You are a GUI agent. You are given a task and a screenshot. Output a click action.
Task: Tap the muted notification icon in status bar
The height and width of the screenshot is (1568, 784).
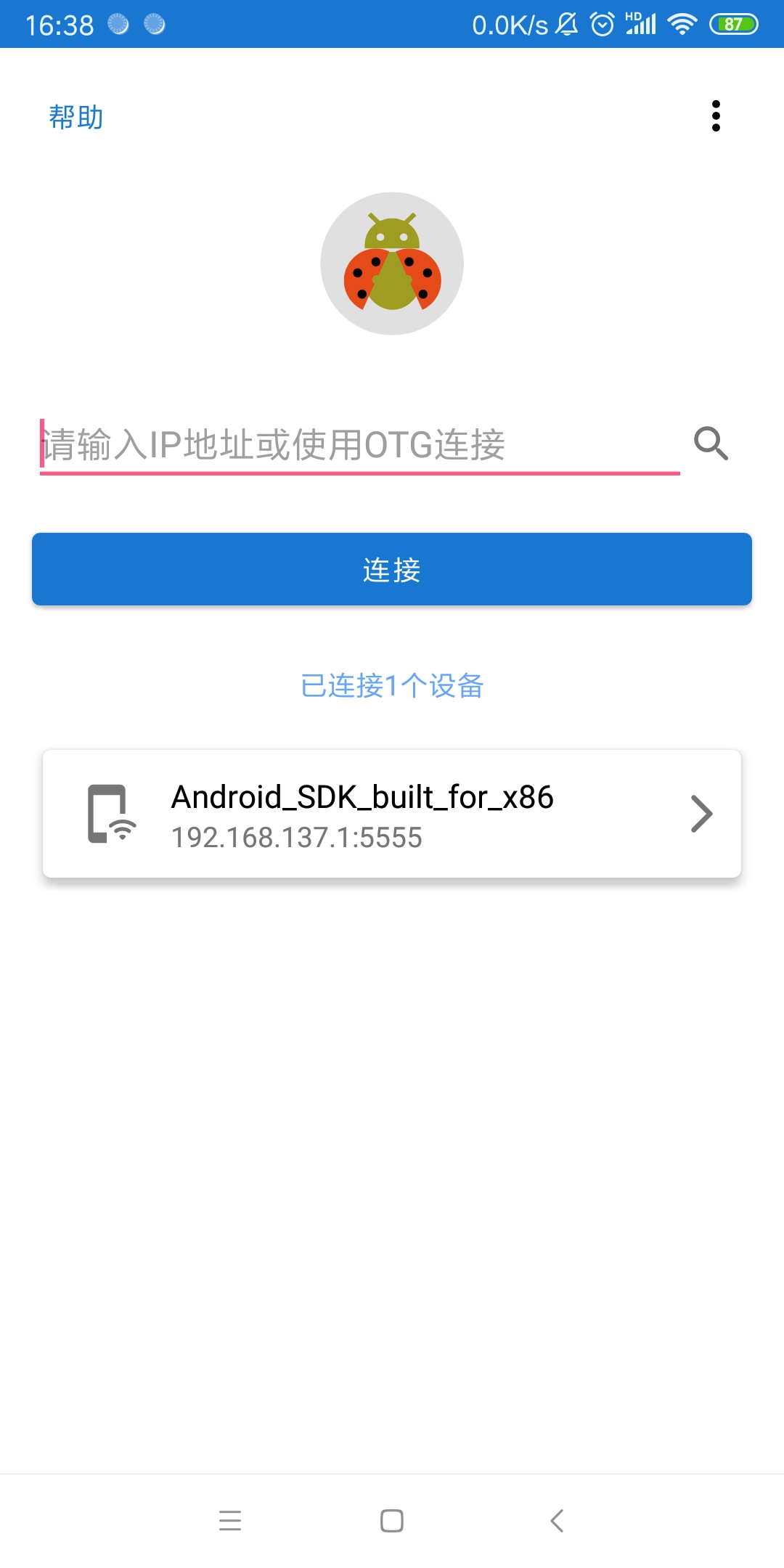point(566,24)
